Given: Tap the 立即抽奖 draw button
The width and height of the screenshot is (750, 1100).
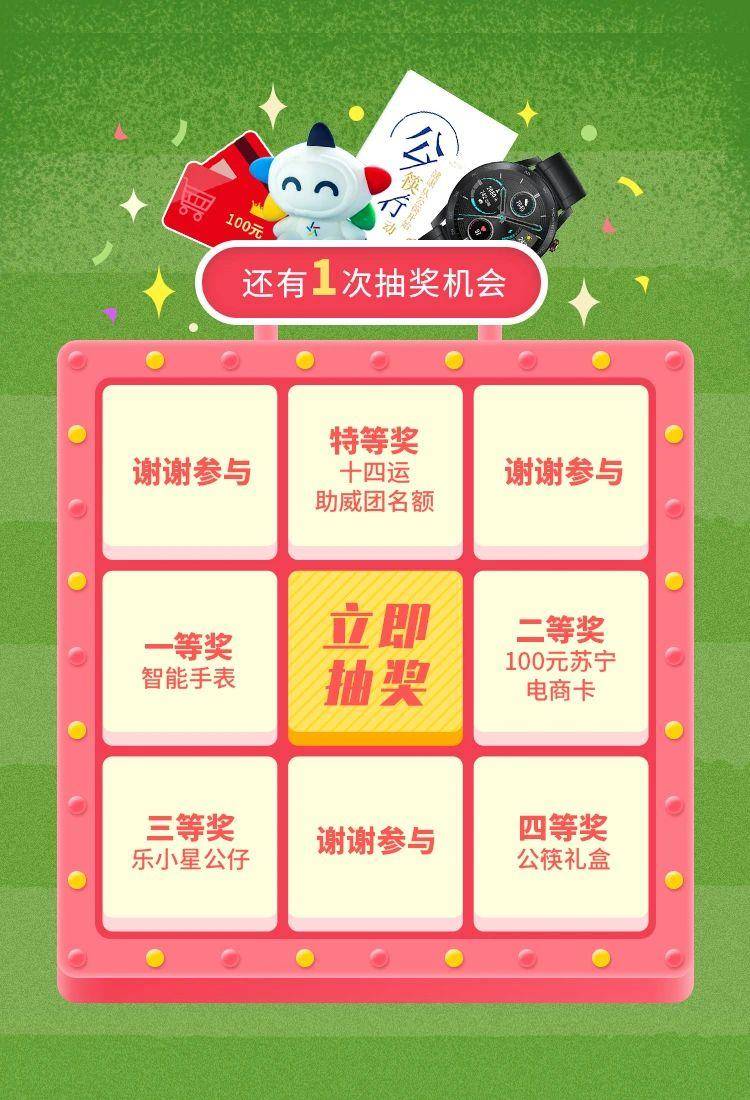Looking at the screenshot, I should click(x=375, y=655).
